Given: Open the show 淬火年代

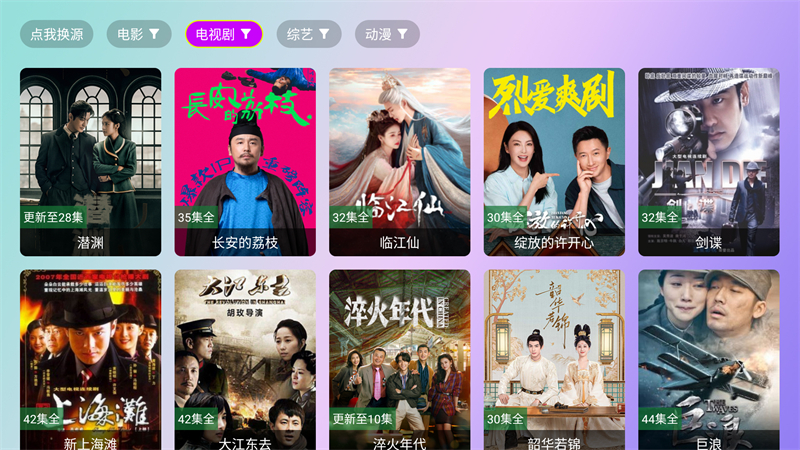Looking at the screenshot, I should click(x=399, y=360).
